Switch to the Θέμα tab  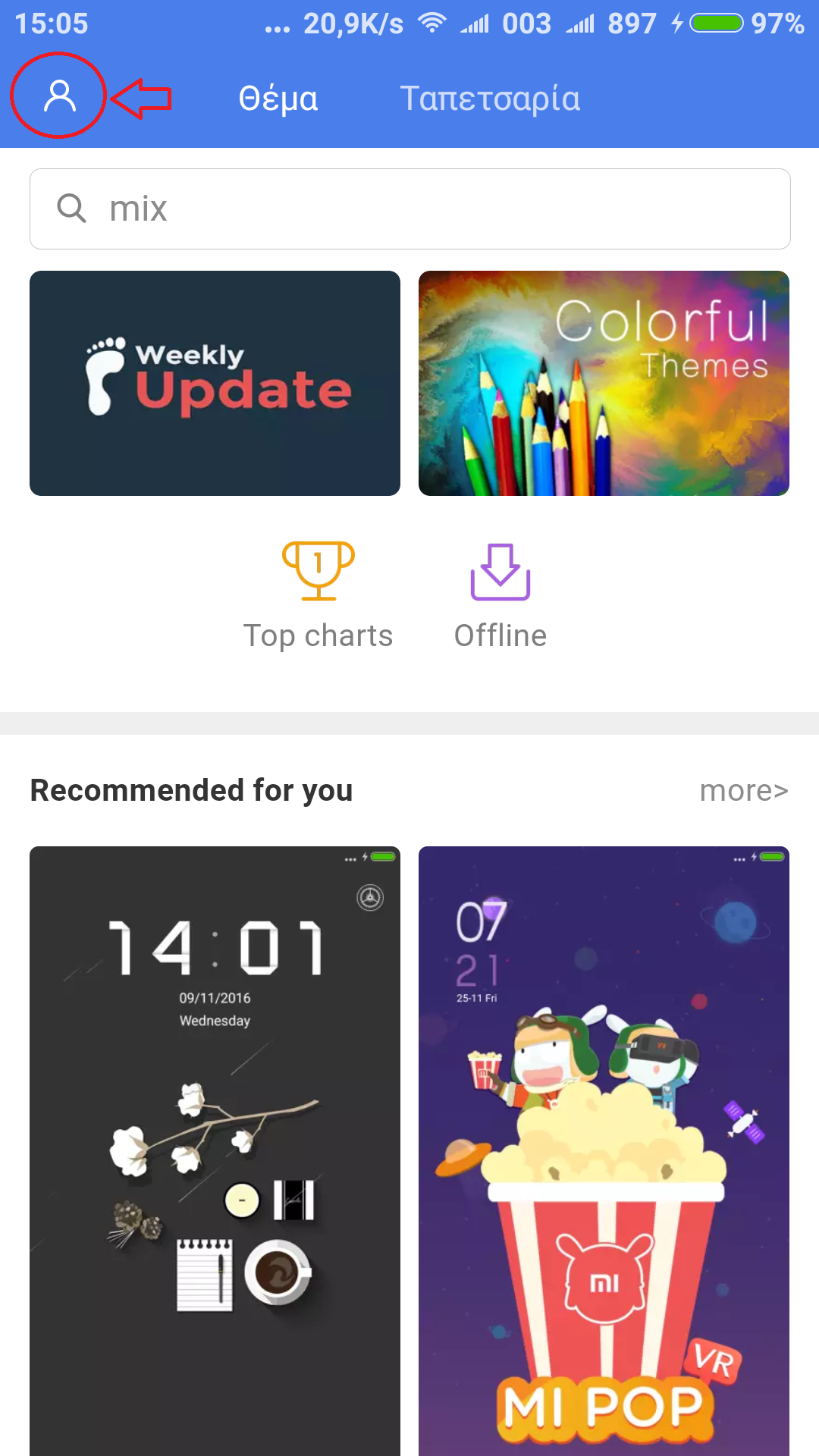(x=278, y=99)
